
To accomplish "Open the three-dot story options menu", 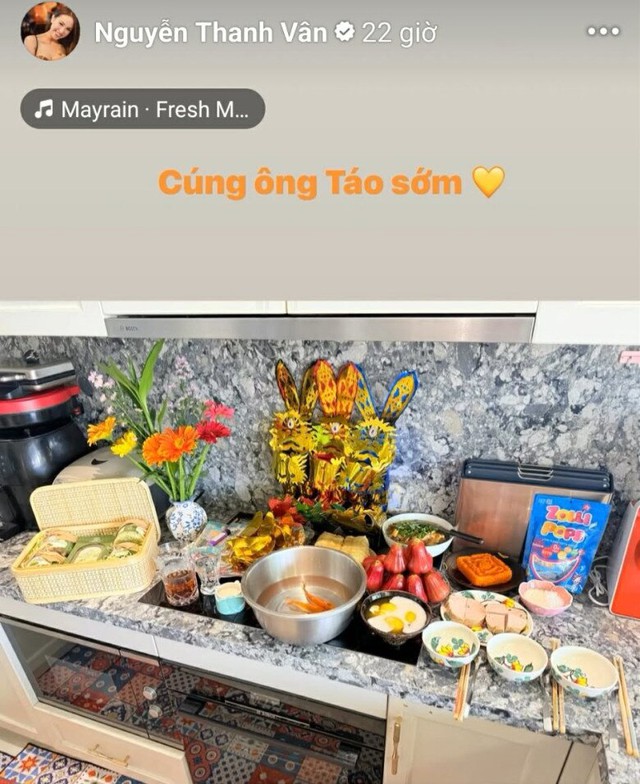I will [x=603, y=31].
